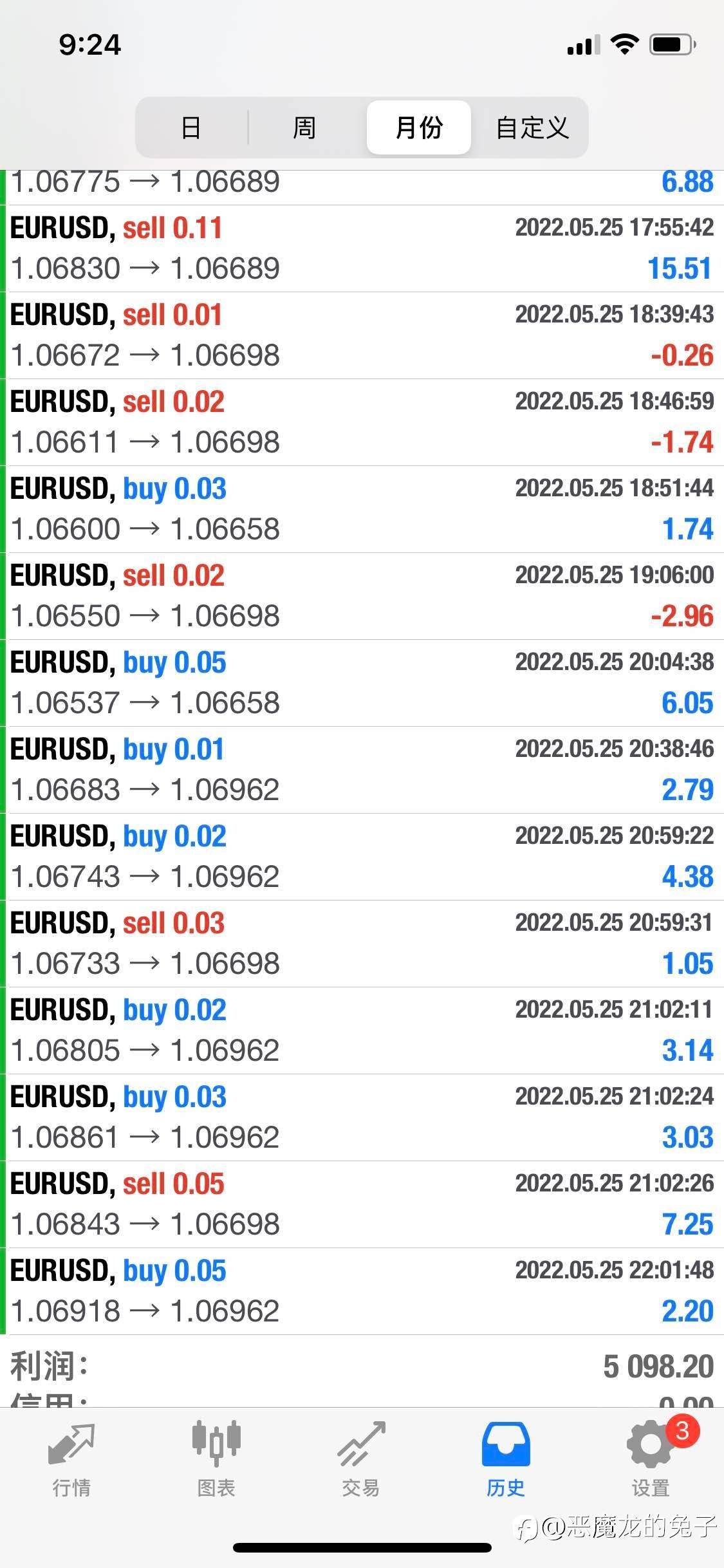View the buy 0.01 trade at 20:38:46
Viewport: 724px width, 1568px height.
point(364,770)
